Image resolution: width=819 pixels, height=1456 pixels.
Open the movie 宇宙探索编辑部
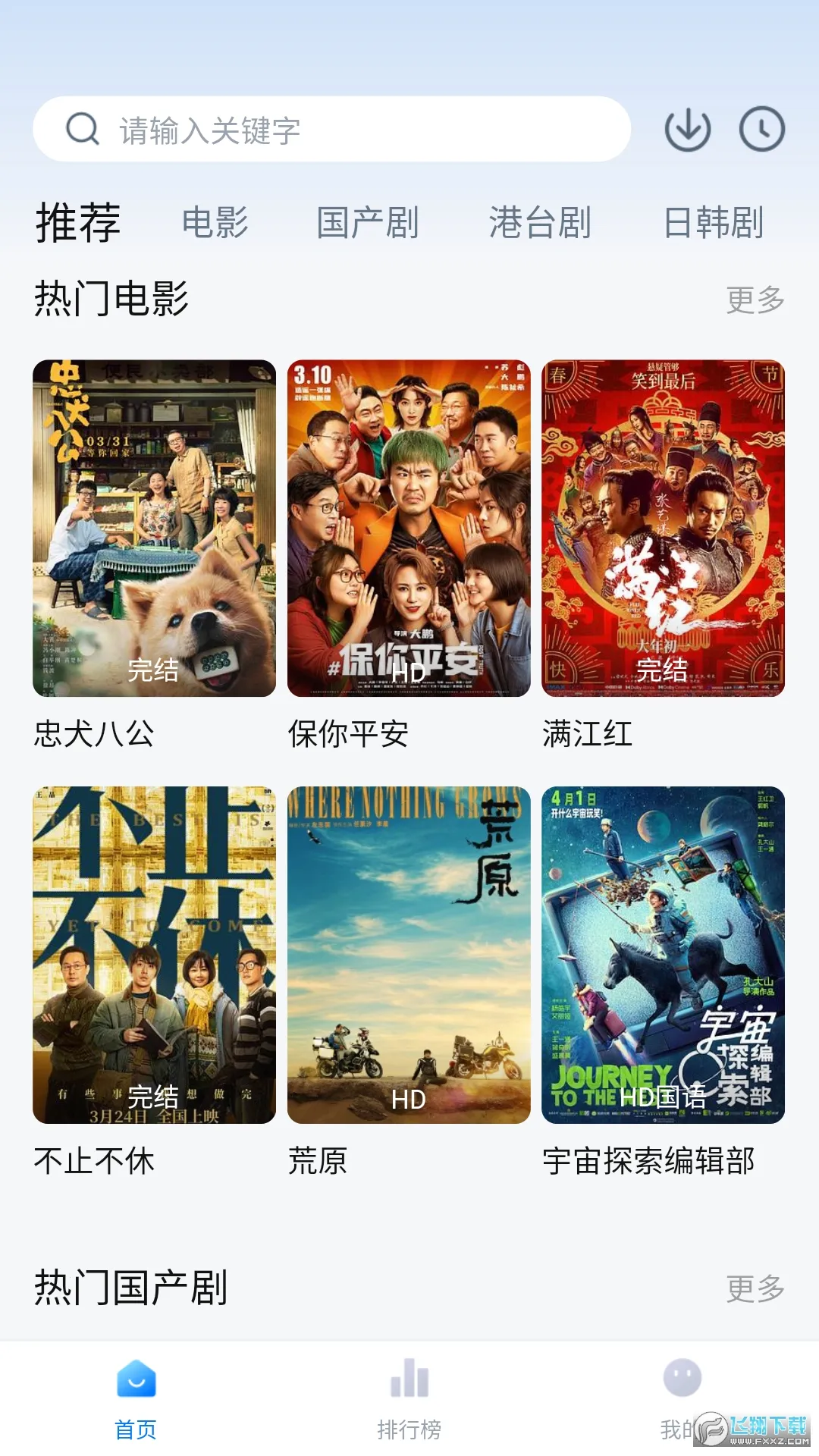pyautogui.click(x=663, y=955)
